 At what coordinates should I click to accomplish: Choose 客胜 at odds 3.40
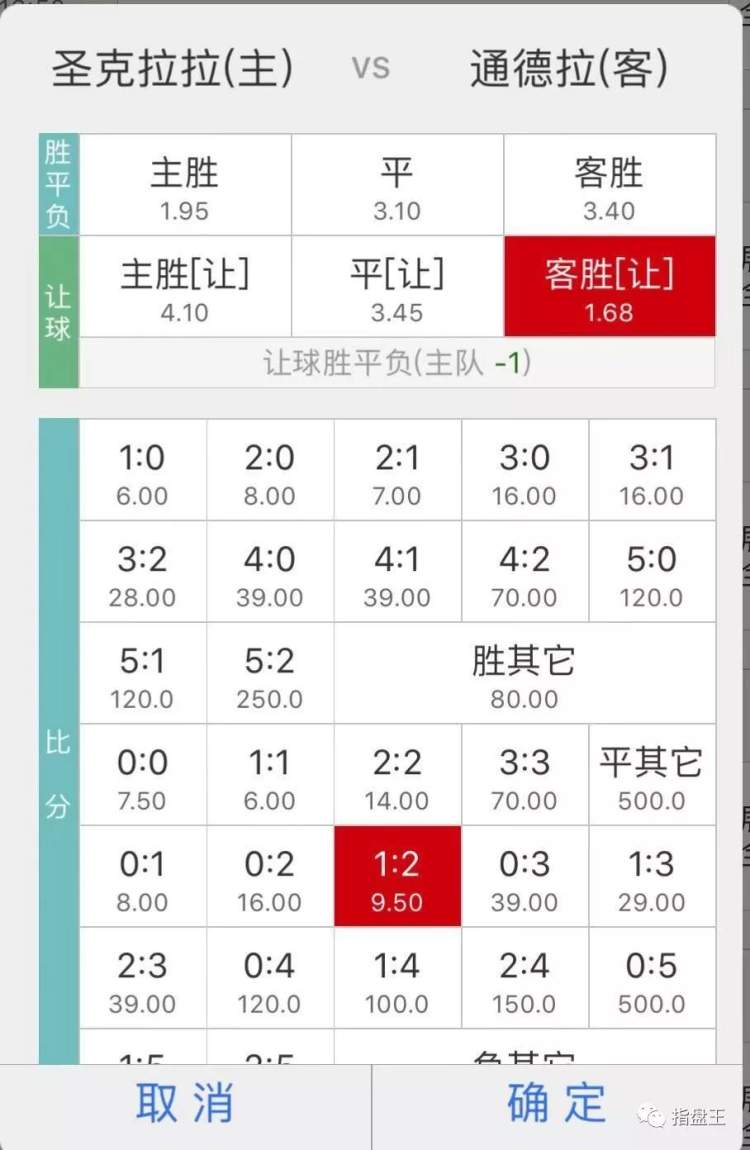click(609, 186)
